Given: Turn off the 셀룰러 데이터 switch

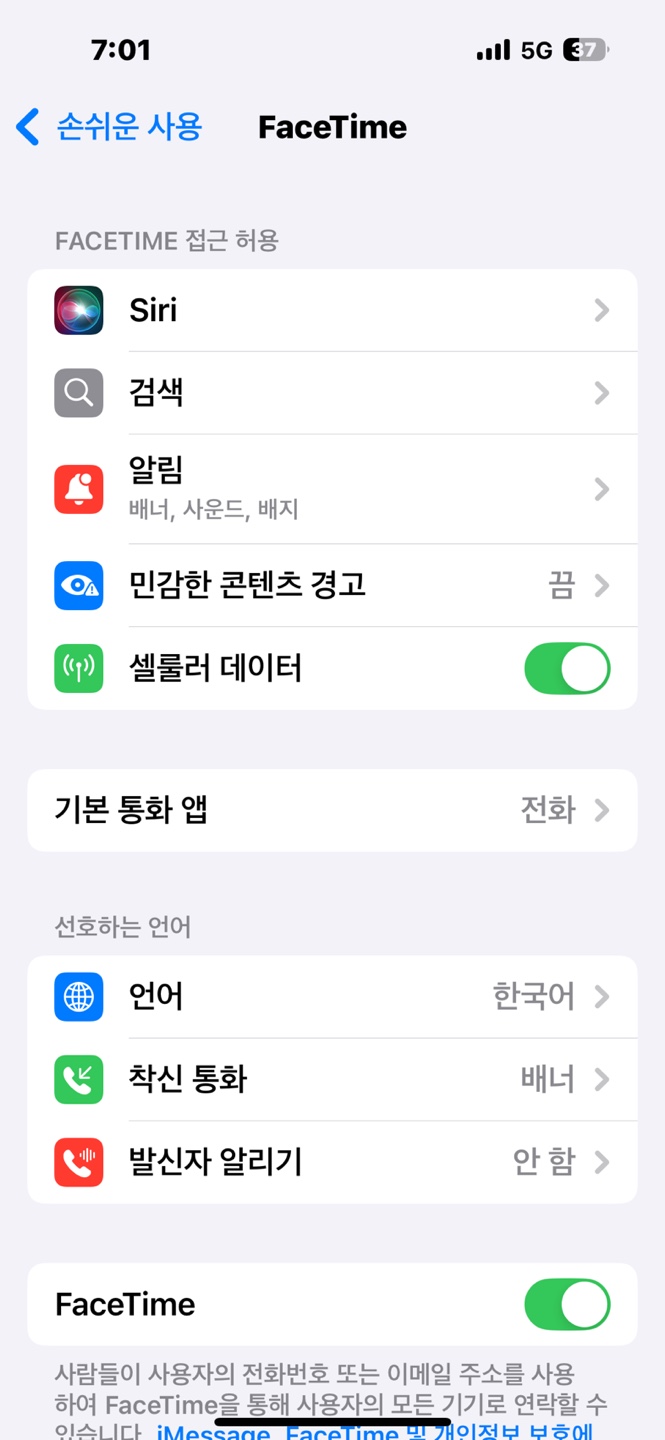Looking at the screenshot, I should point(566,669).
